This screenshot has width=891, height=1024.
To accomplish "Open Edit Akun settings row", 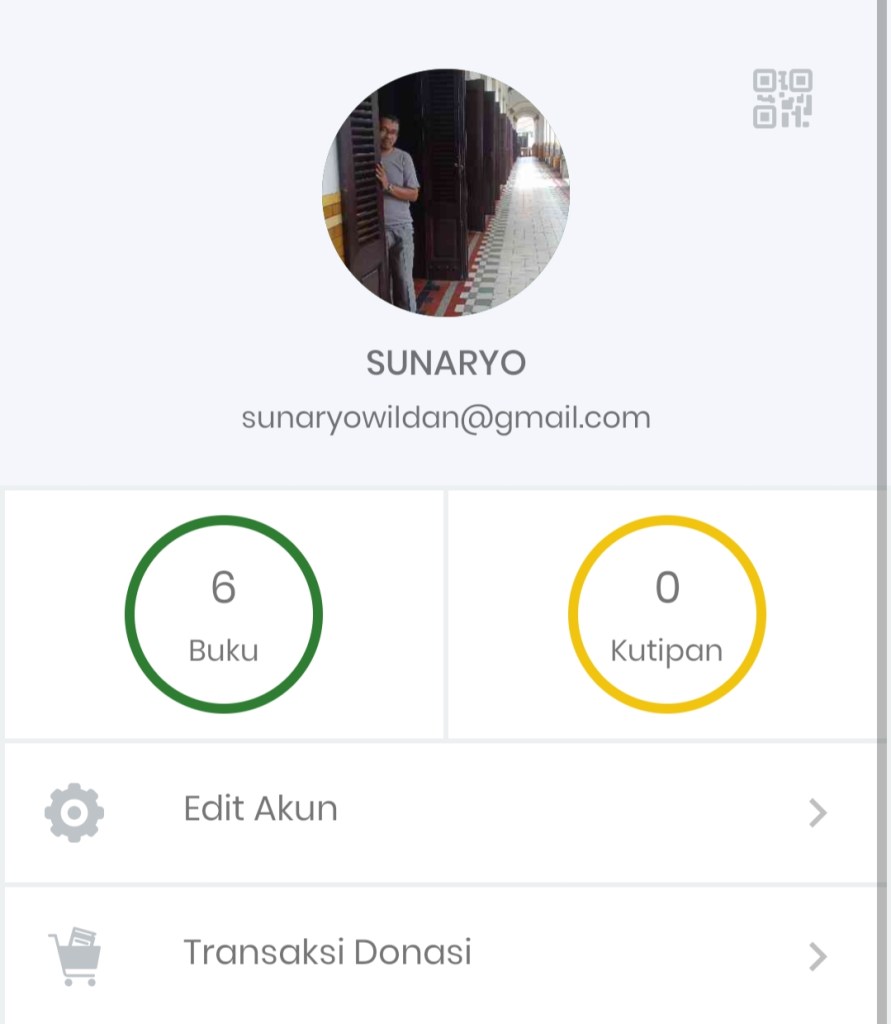I will 441,812.
